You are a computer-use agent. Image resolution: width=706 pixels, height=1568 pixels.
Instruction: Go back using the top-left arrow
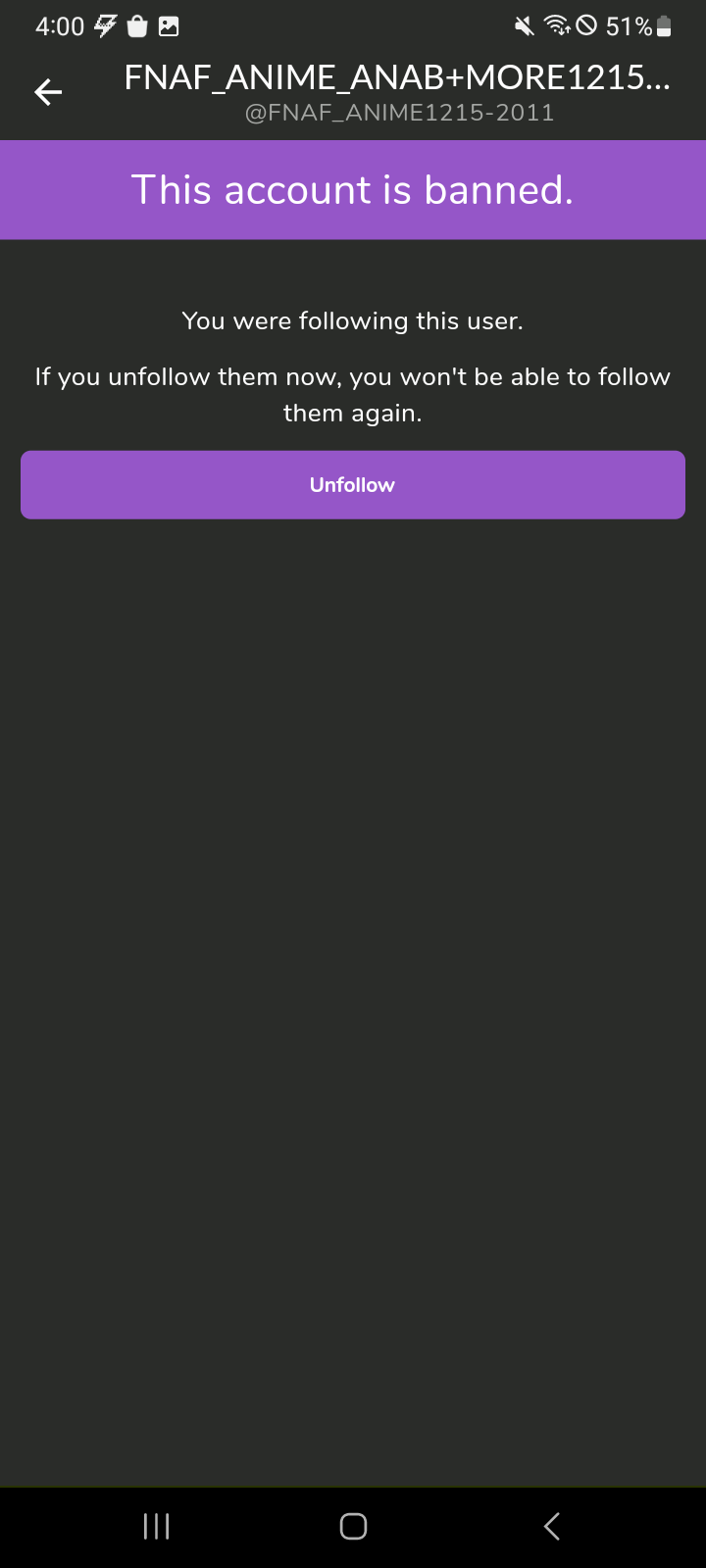[x=48, y=92]
